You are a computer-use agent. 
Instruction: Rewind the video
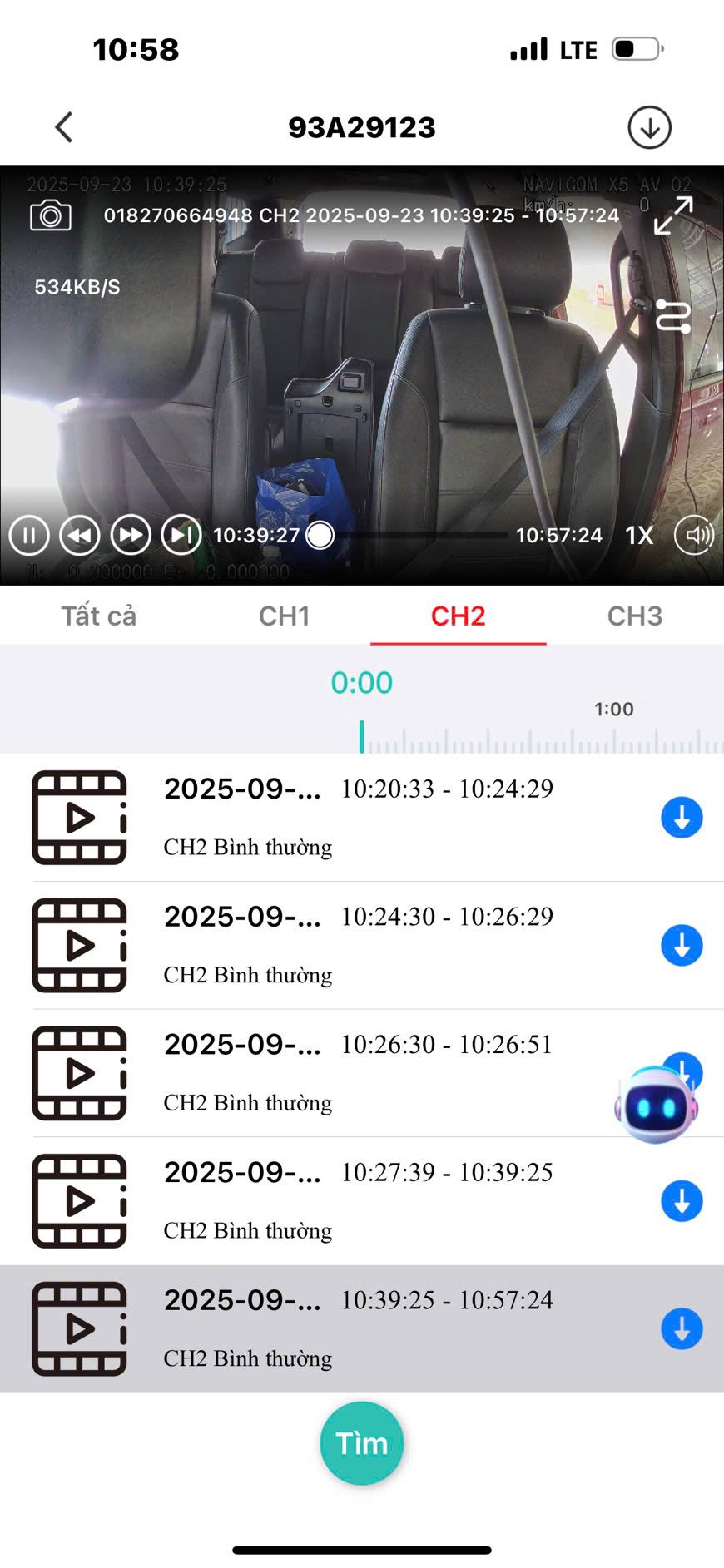point(80,535)
